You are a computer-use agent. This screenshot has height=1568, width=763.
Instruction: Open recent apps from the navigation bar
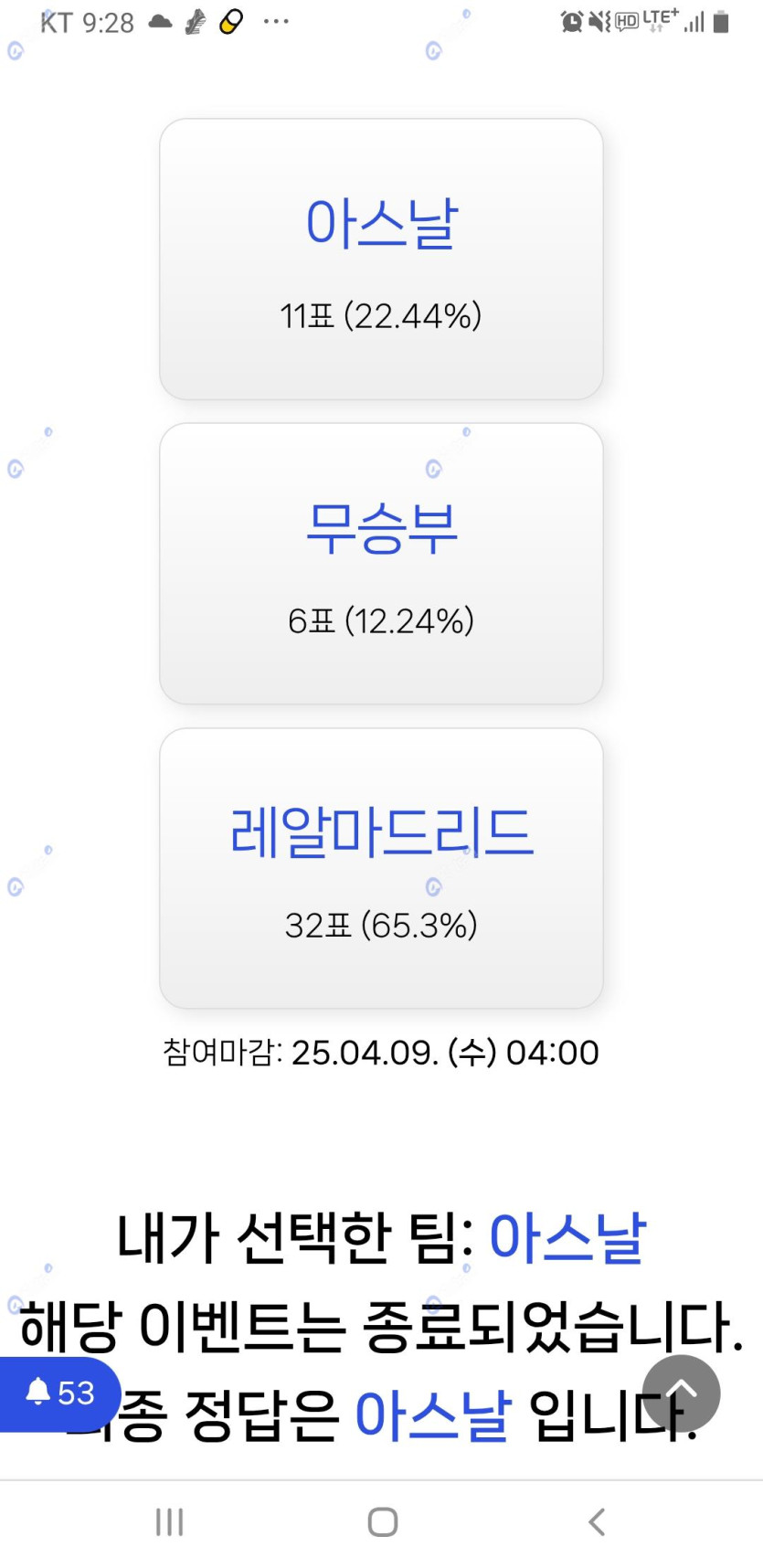coord(169,1522)
